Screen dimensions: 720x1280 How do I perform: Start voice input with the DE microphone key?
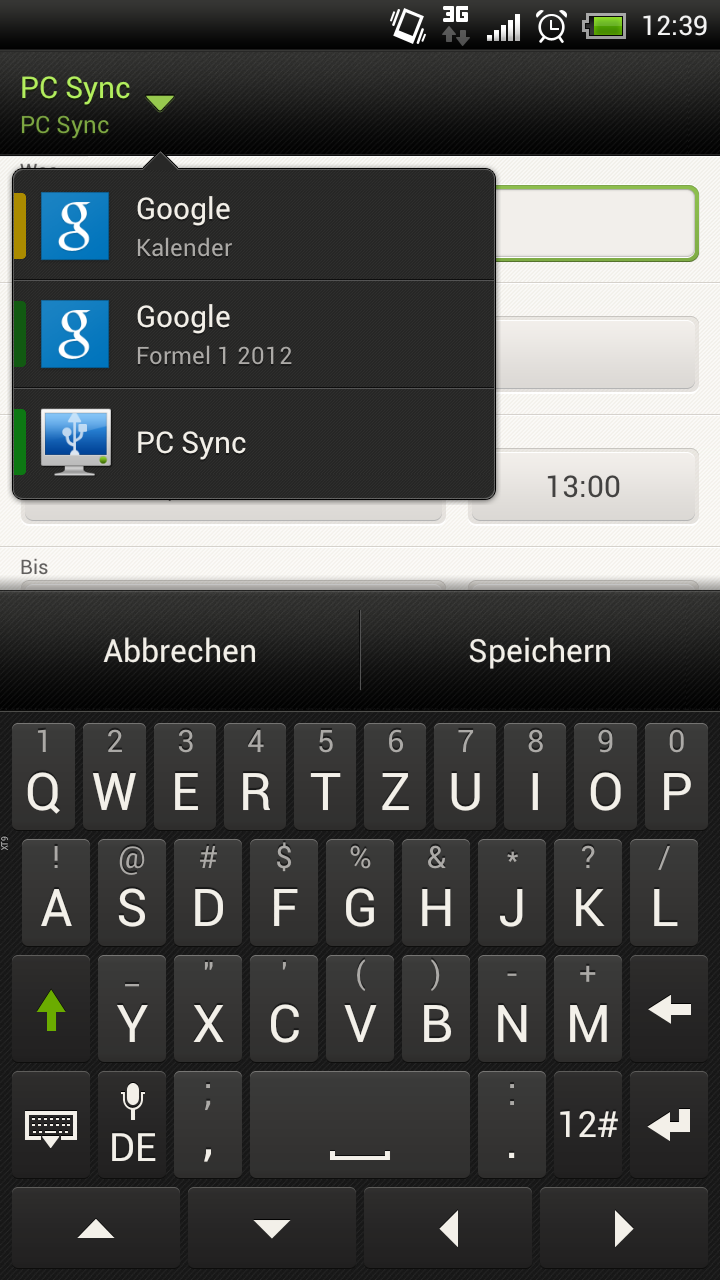coord(133,1125)
